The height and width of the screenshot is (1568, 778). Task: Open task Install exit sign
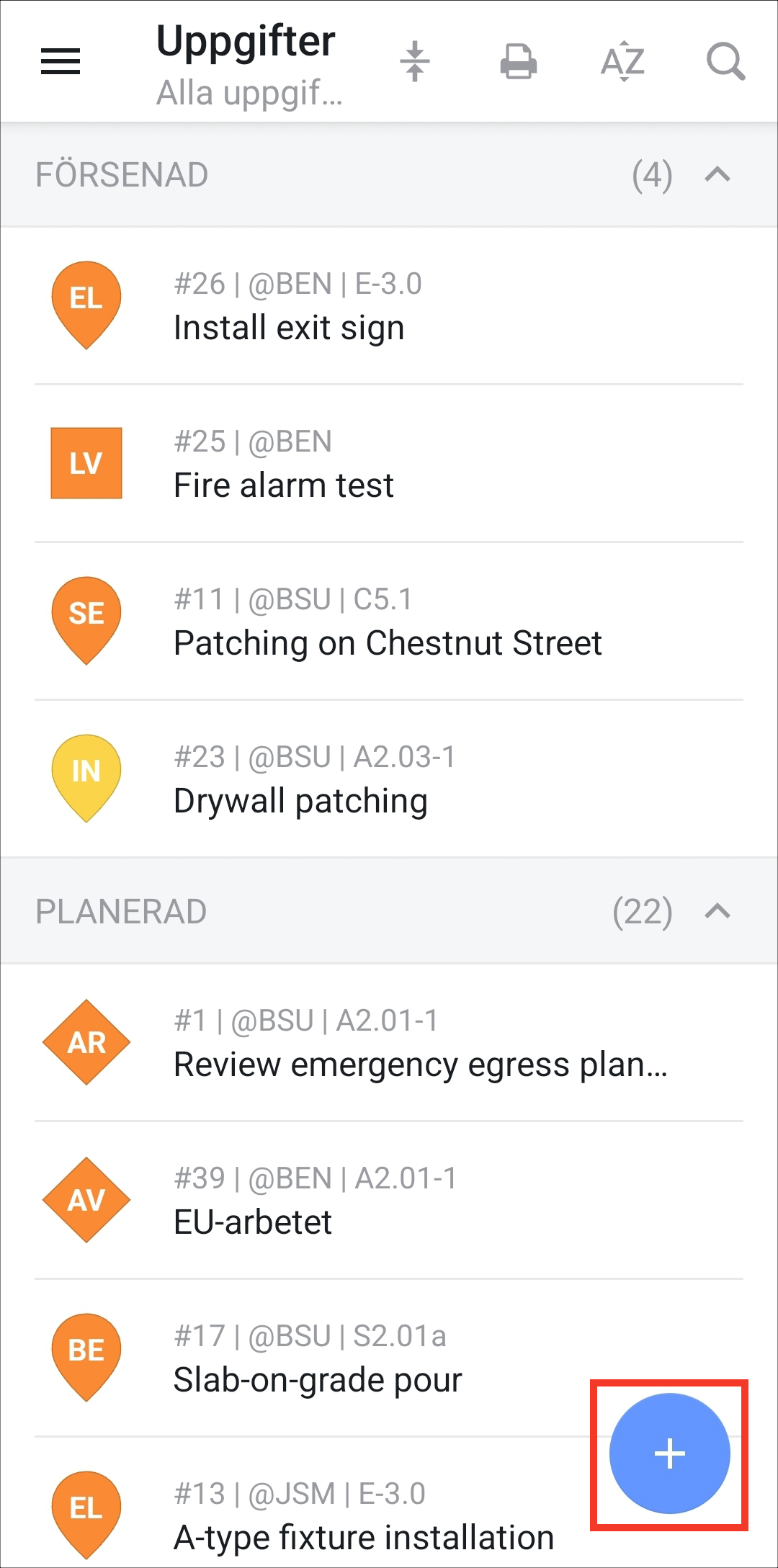[x=389, y=306]
